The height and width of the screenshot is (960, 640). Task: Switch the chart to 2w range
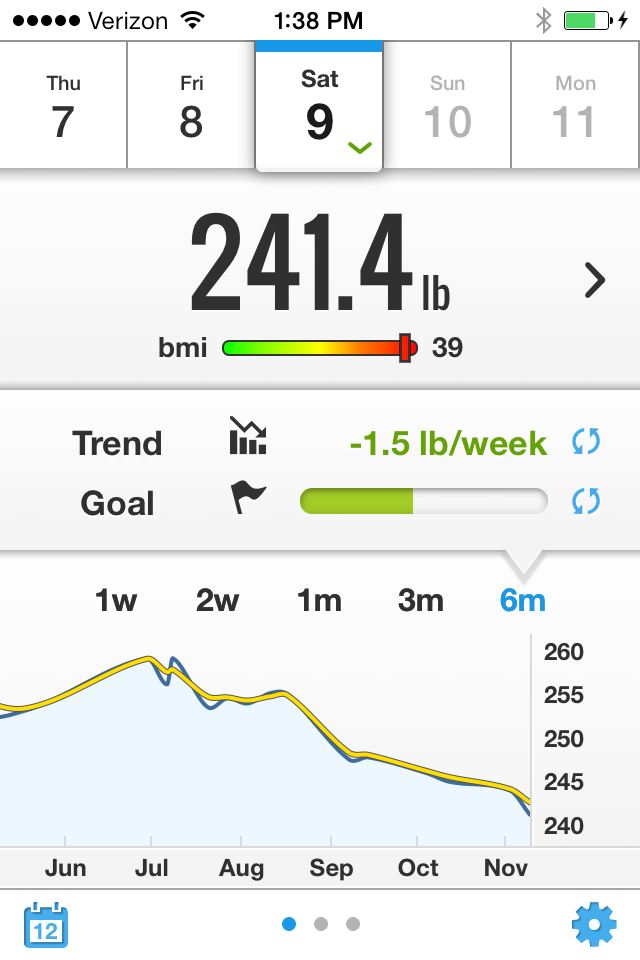click(x=218, y=601)
